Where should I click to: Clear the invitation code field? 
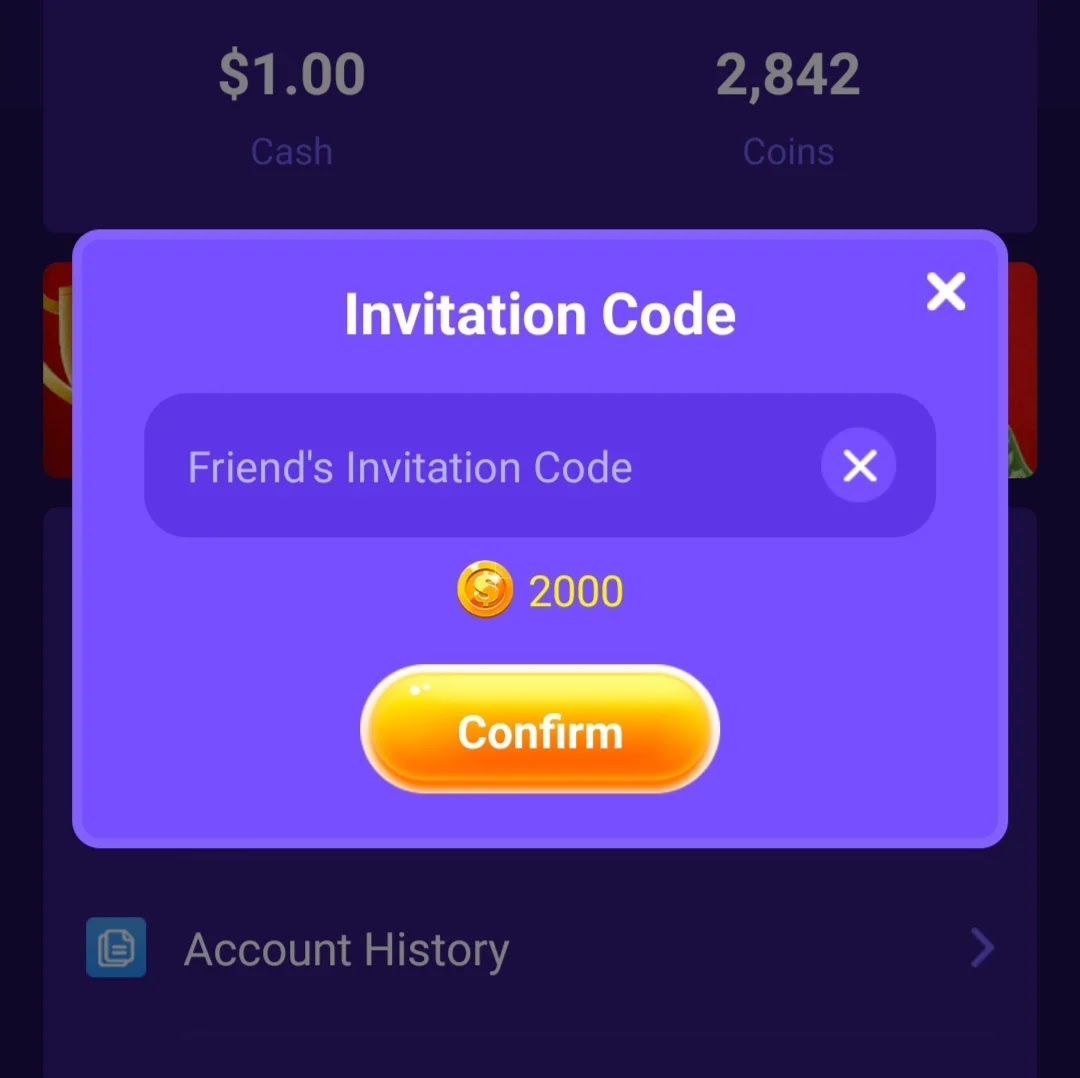[x=859, y=465]
